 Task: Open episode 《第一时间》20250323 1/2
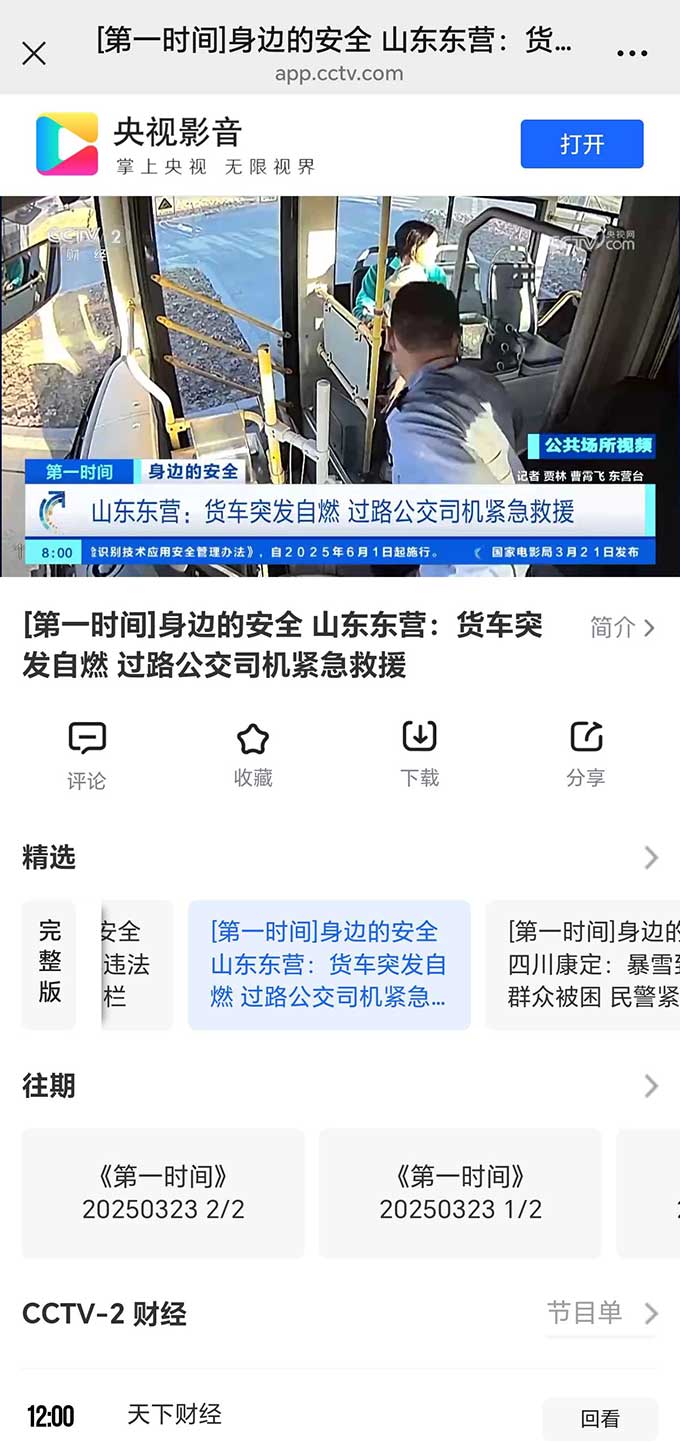click(460, 1192)
